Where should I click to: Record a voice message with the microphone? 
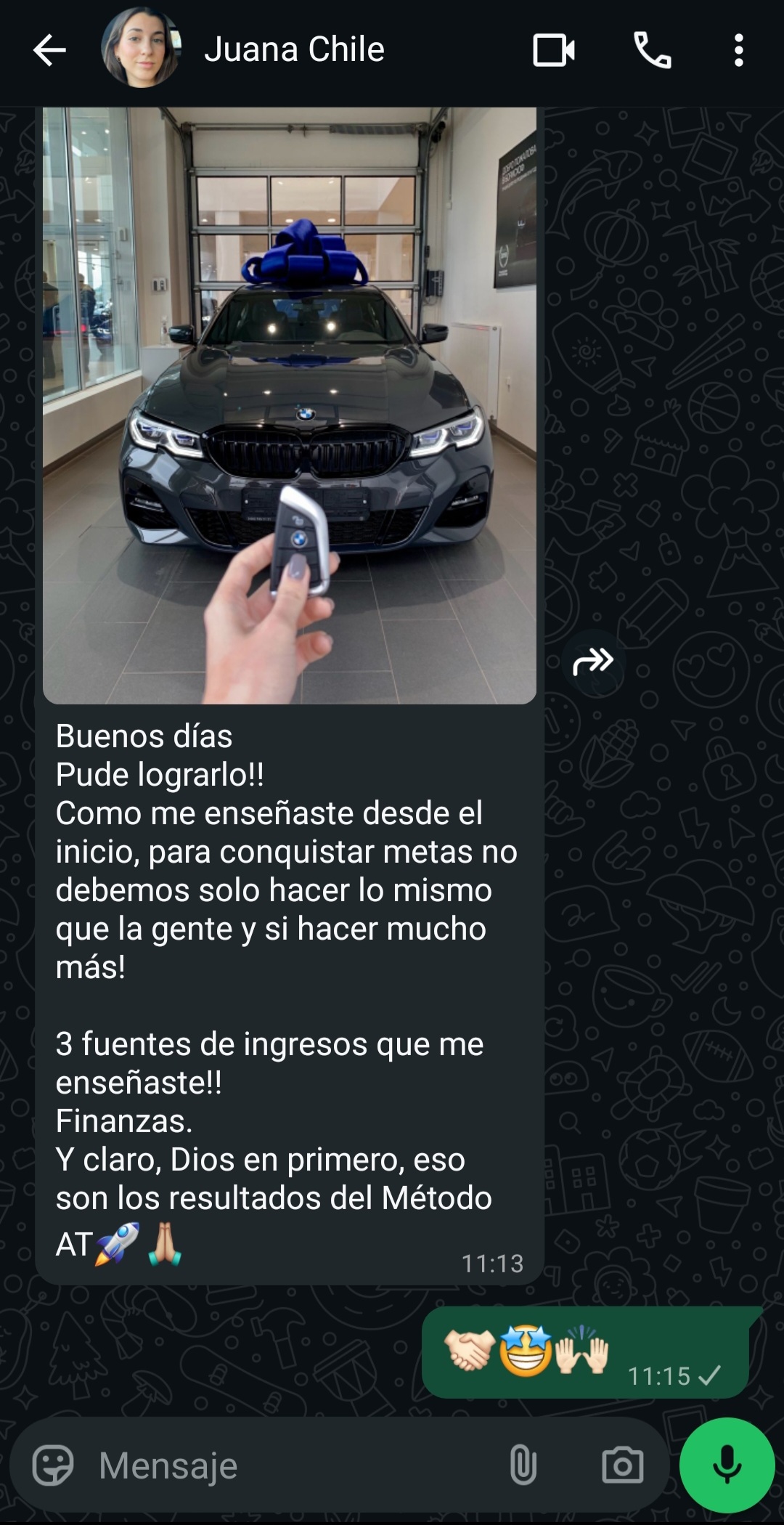pos(727,1465)
